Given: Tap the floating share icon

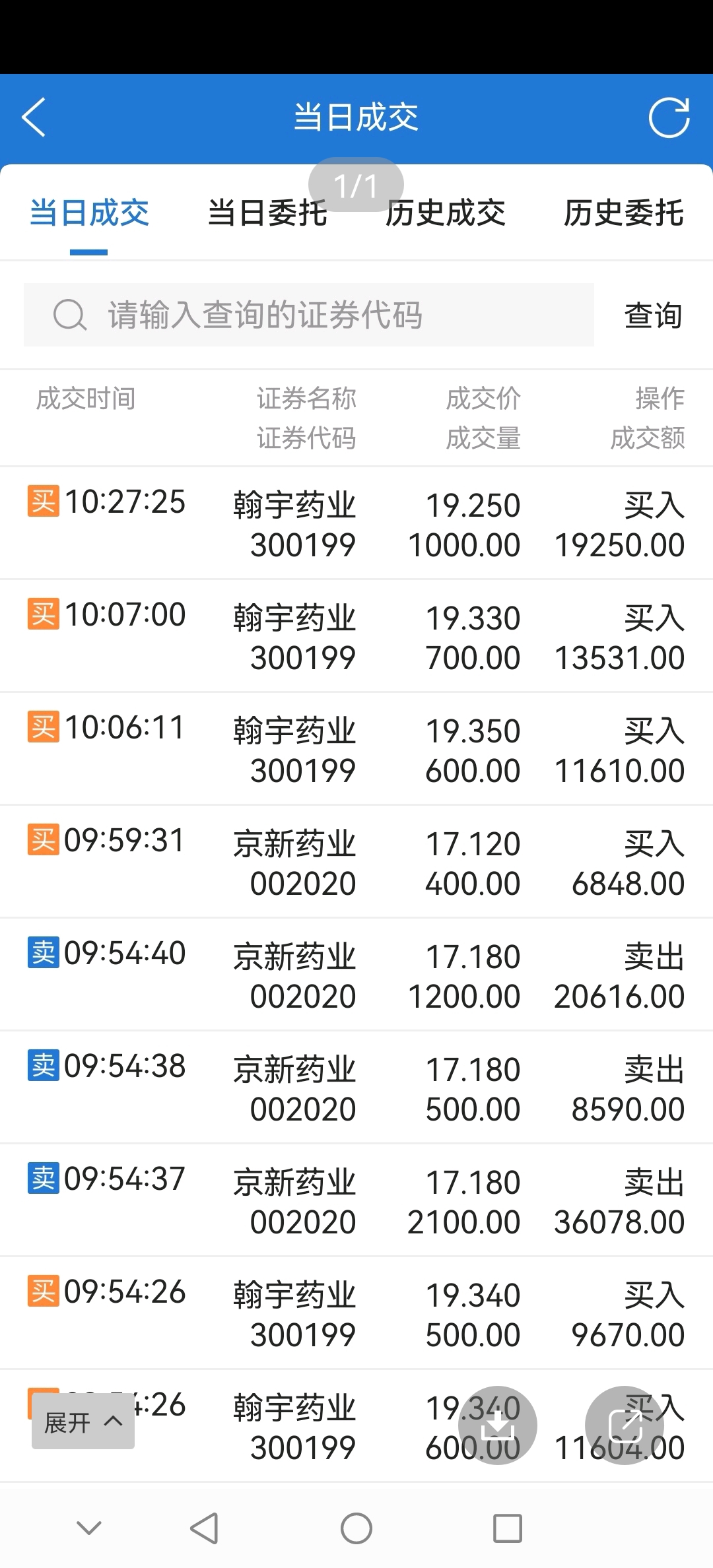Looking at the screenshot, I should click(625, 1425).
